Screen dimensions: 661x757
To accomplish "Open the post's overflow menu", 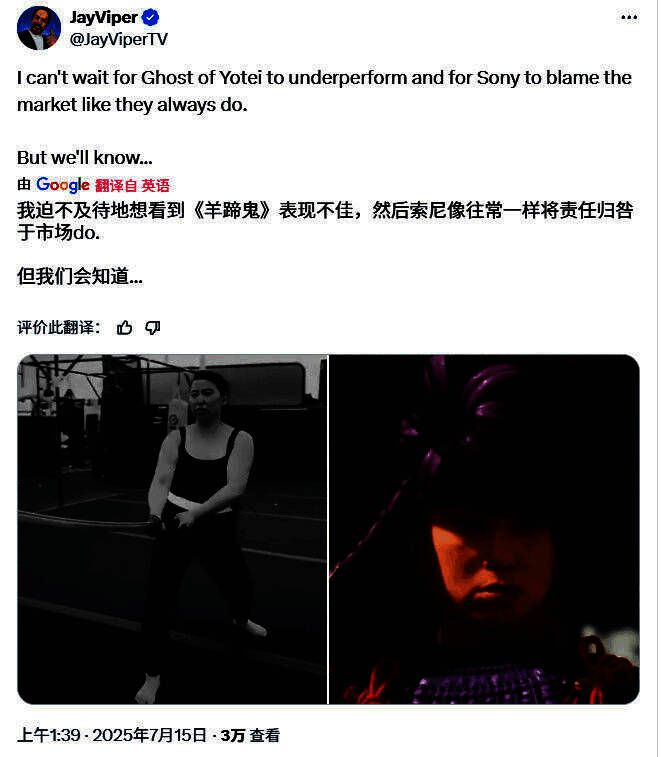I will (628, 18).
